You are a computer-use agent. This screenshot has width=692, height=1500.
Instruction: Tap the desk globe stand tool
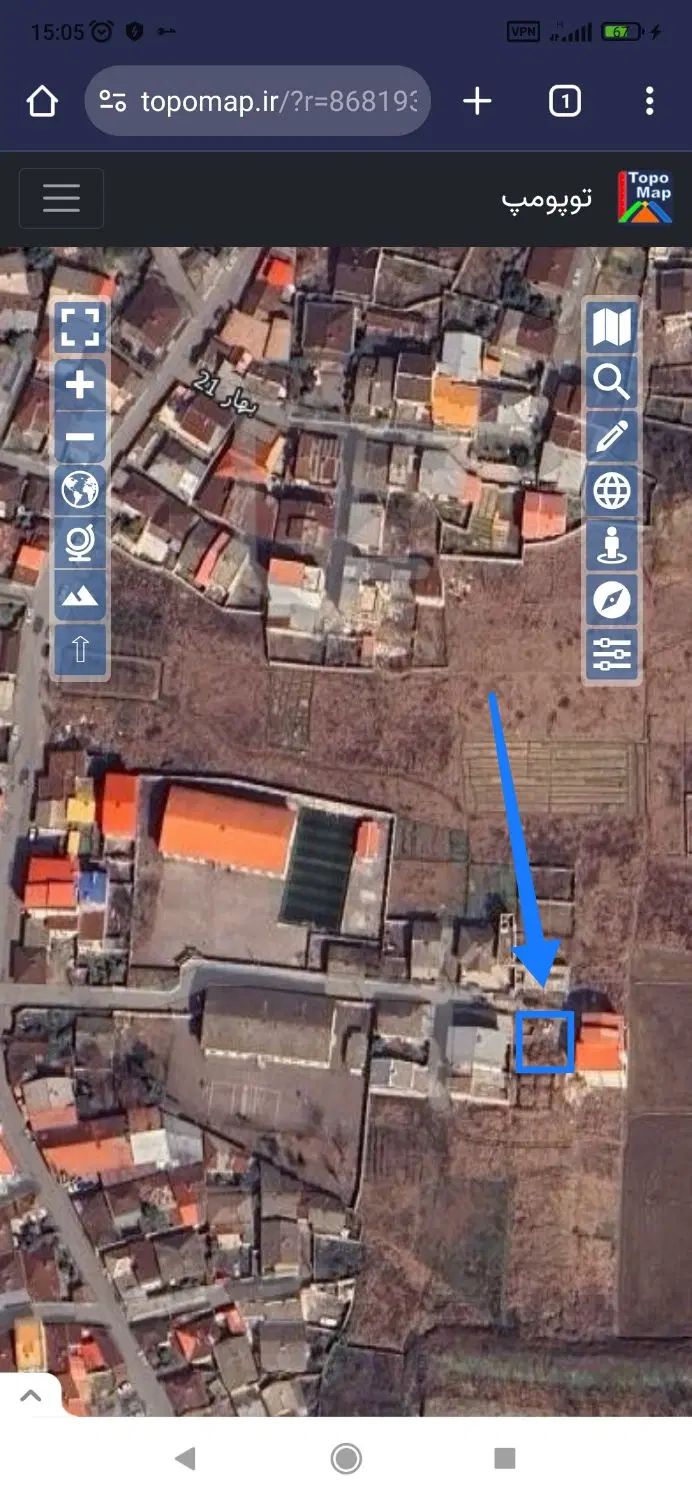point(80,543)
